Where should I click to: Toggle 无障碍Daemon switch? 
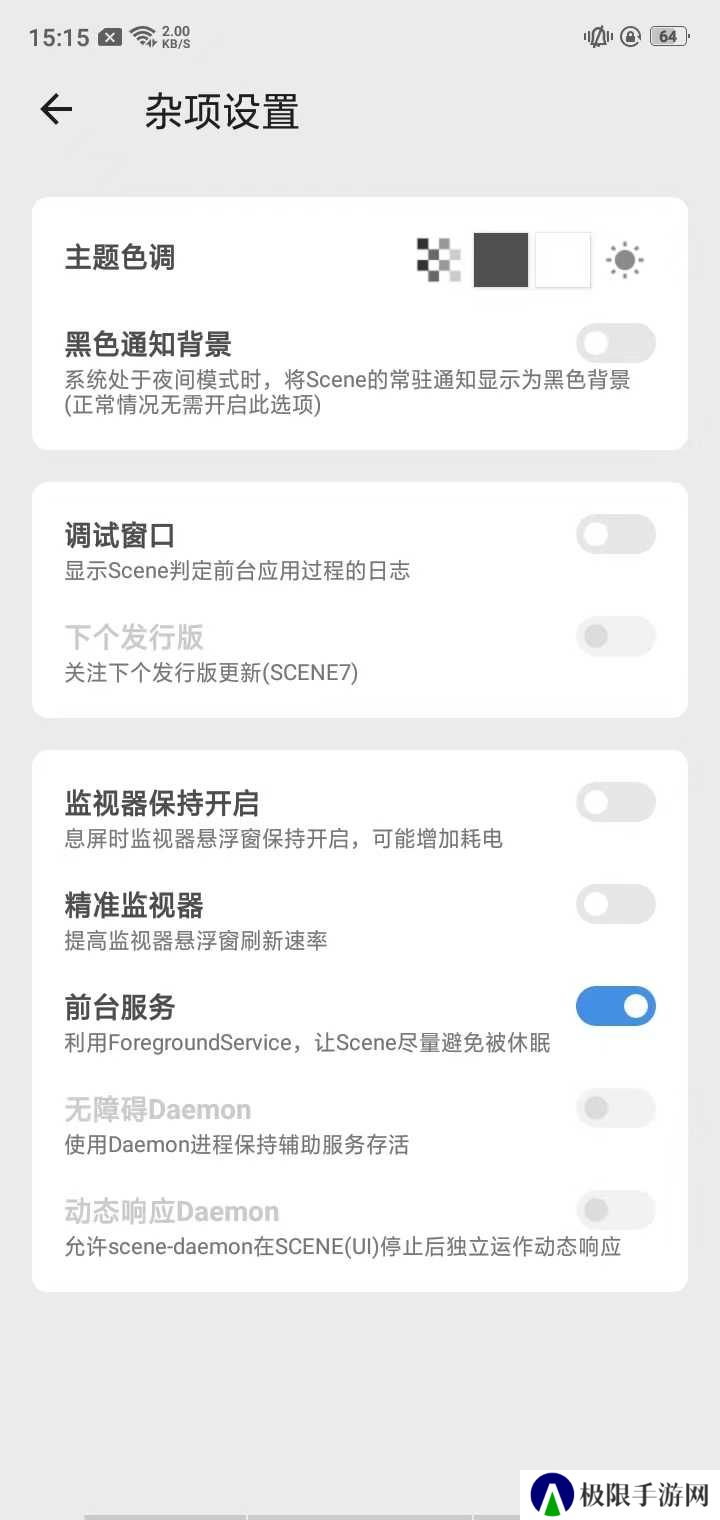[616, 1108]
